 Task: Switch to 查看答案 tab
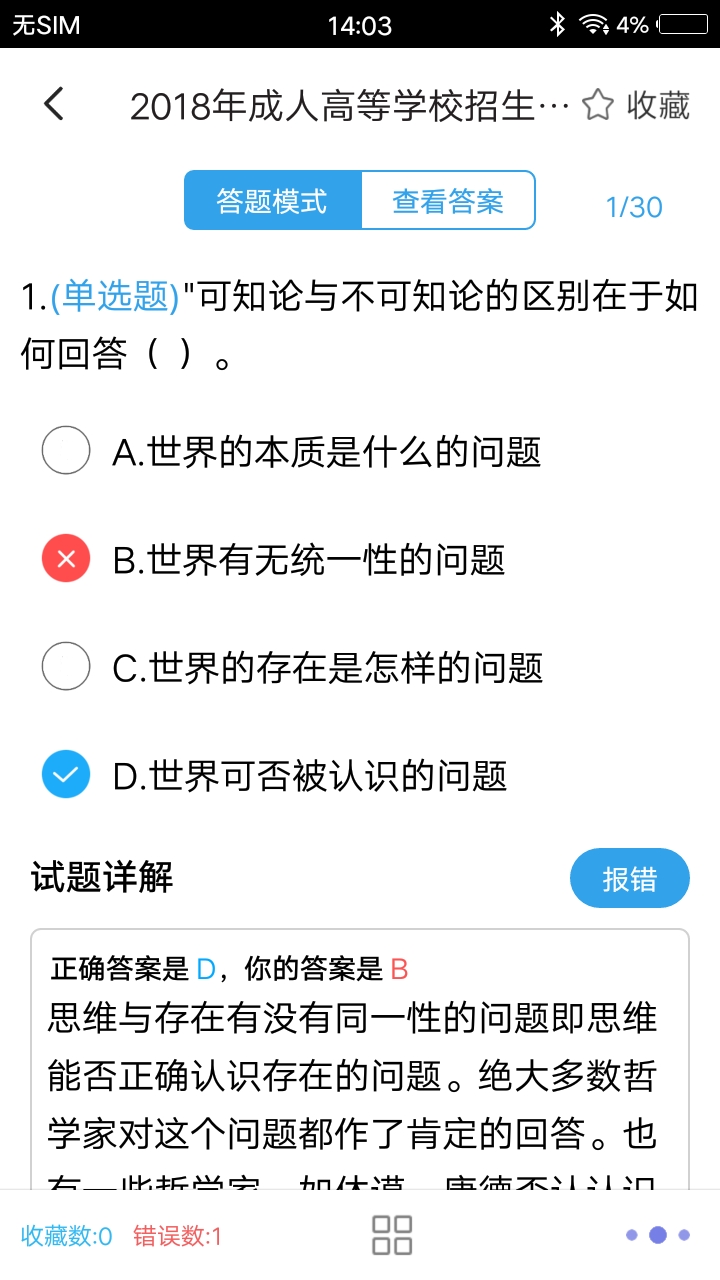tap(447, 201)
